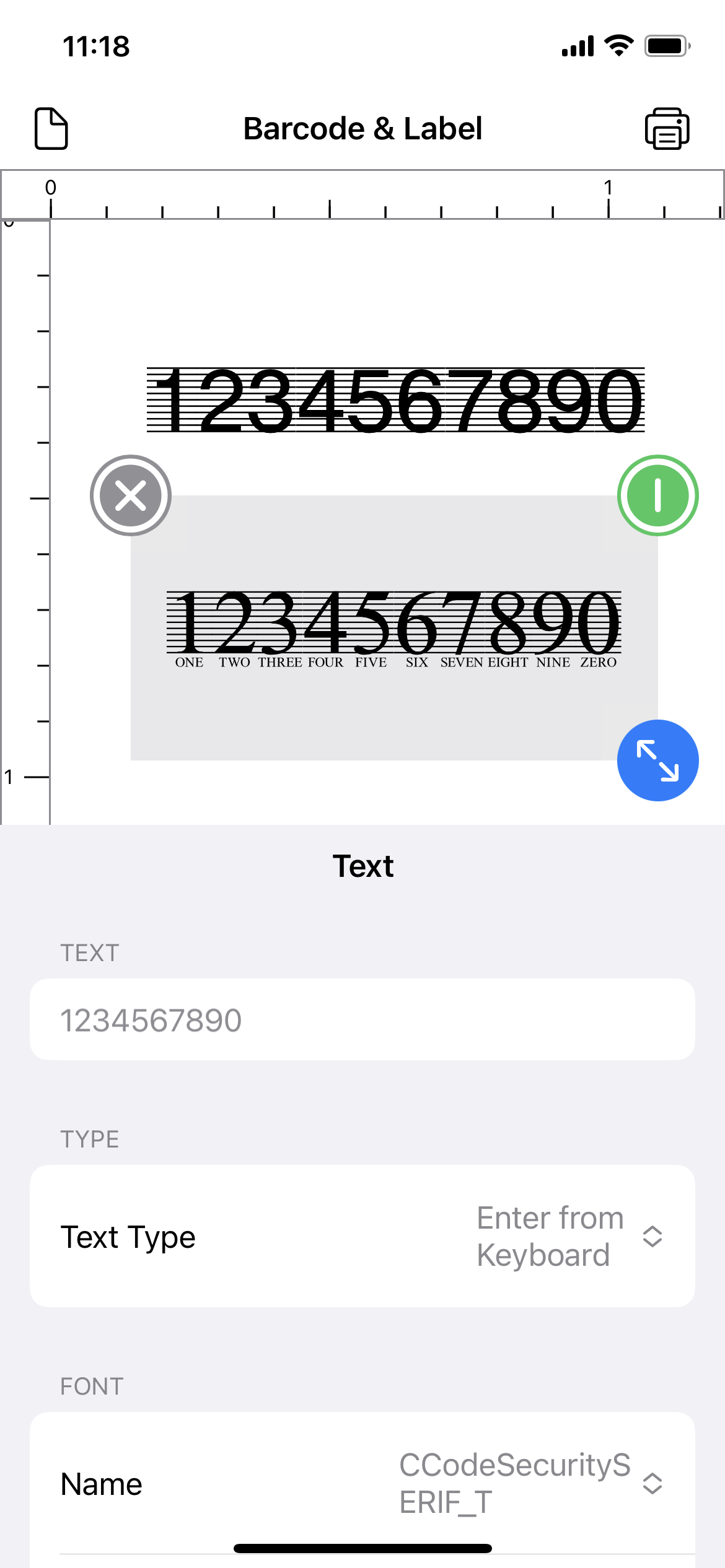Select the lower text with number words
Screen dimensions: 725x1568
click(394, 629)
